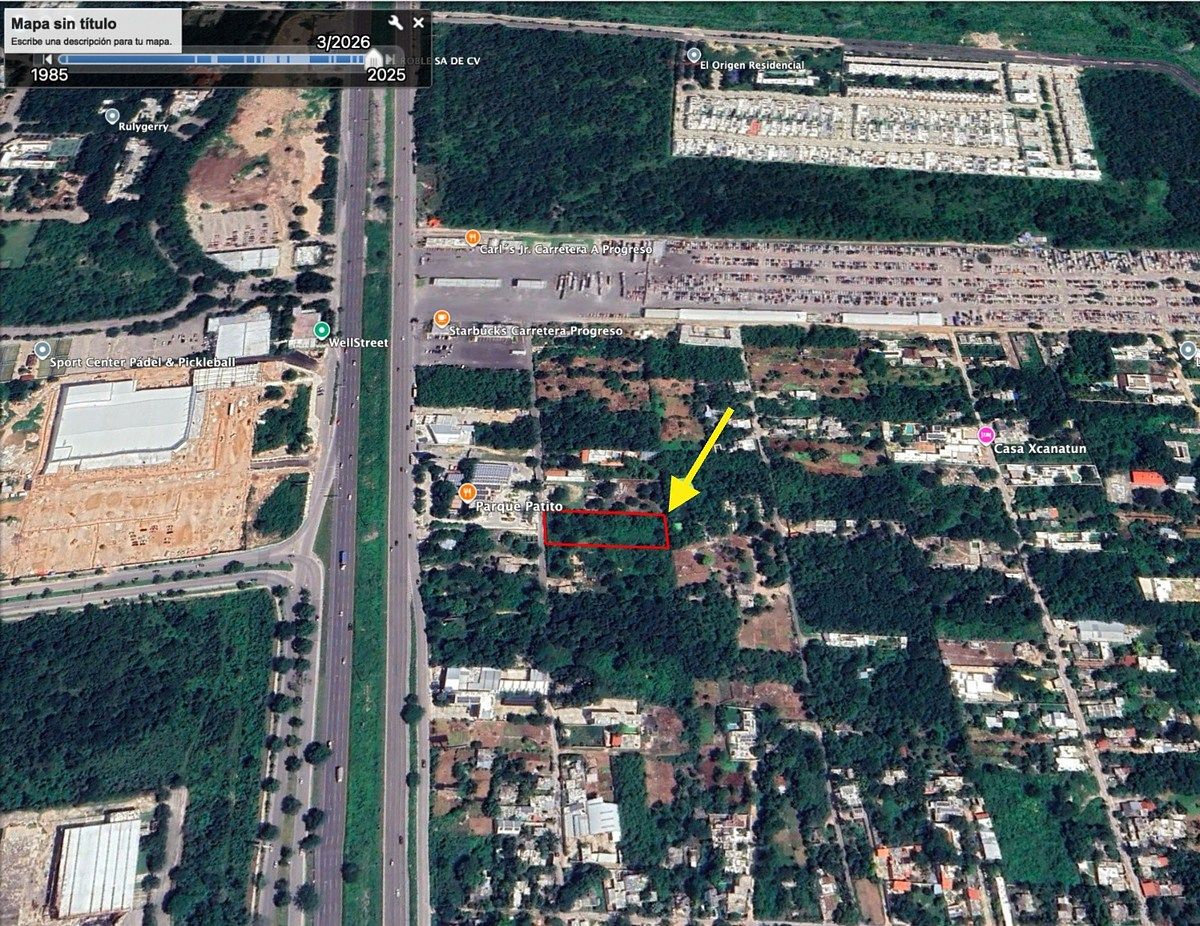Step to the previous imagery date
The width and height of the screenshot is (1200, 926).
pyautogui.click(x=47, y=59)
